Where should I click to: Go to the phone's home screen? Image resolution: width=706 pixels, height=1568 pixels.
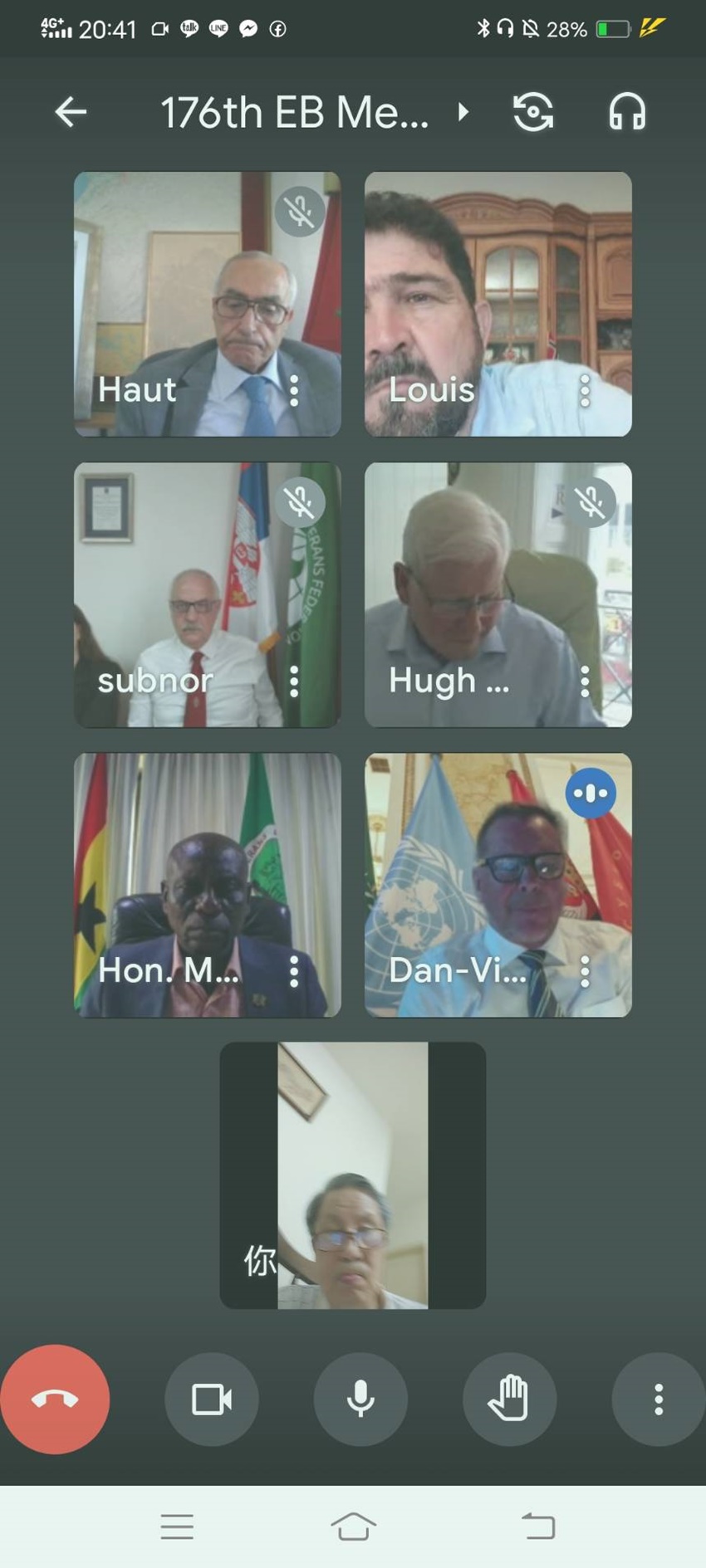coord(353,1526)
